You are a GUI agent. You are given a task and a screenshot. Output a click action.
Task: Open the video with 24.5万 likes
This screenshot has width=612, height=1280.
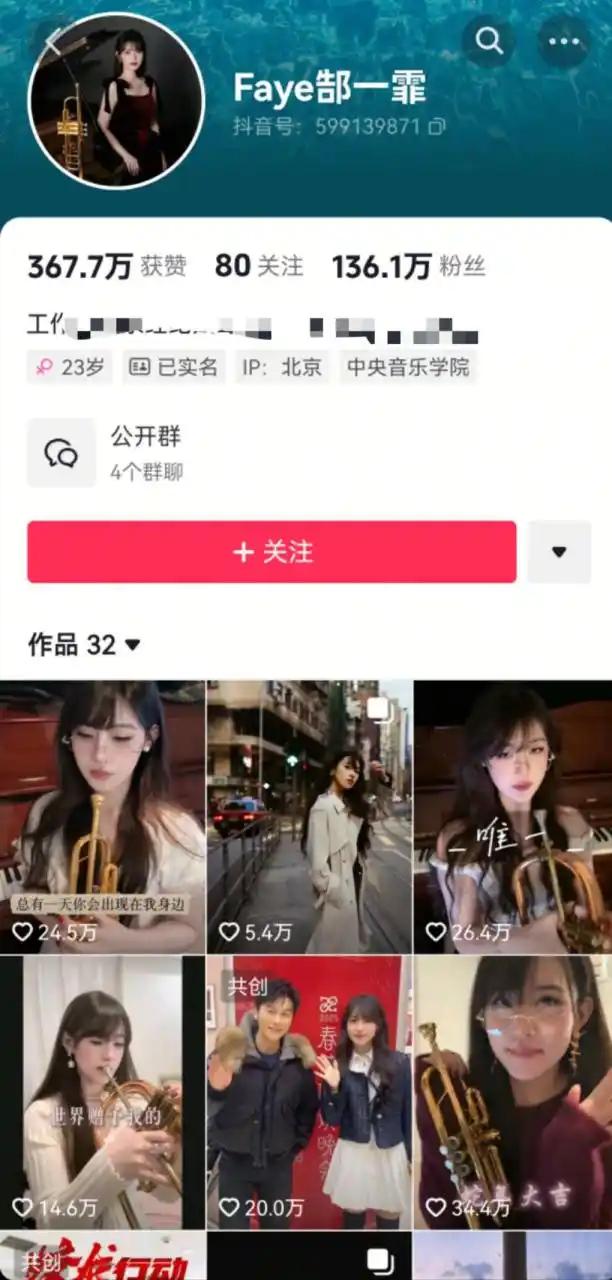102,816
